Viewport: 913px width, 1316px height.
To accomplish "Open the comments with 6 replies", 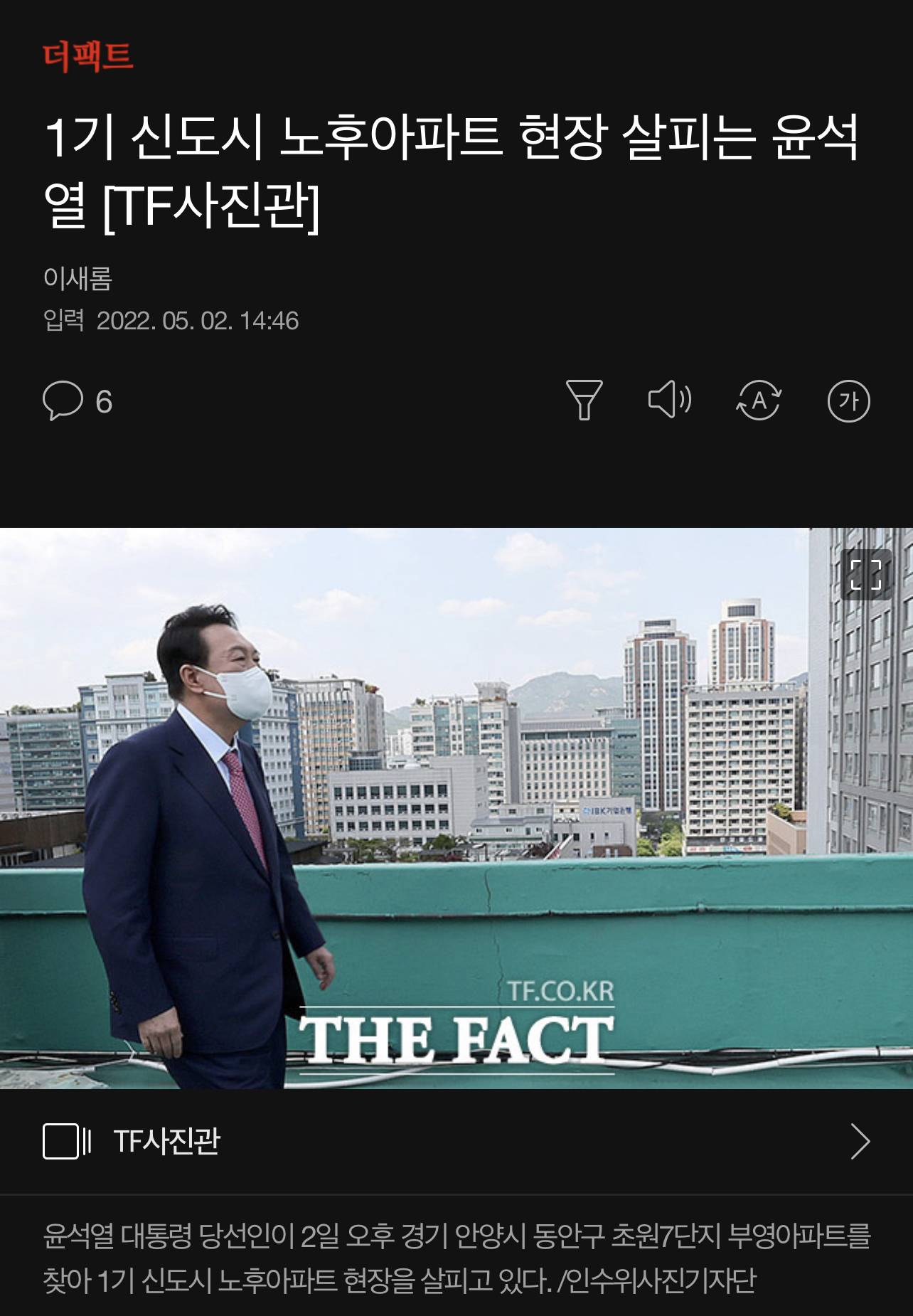I will coord(78,401).
